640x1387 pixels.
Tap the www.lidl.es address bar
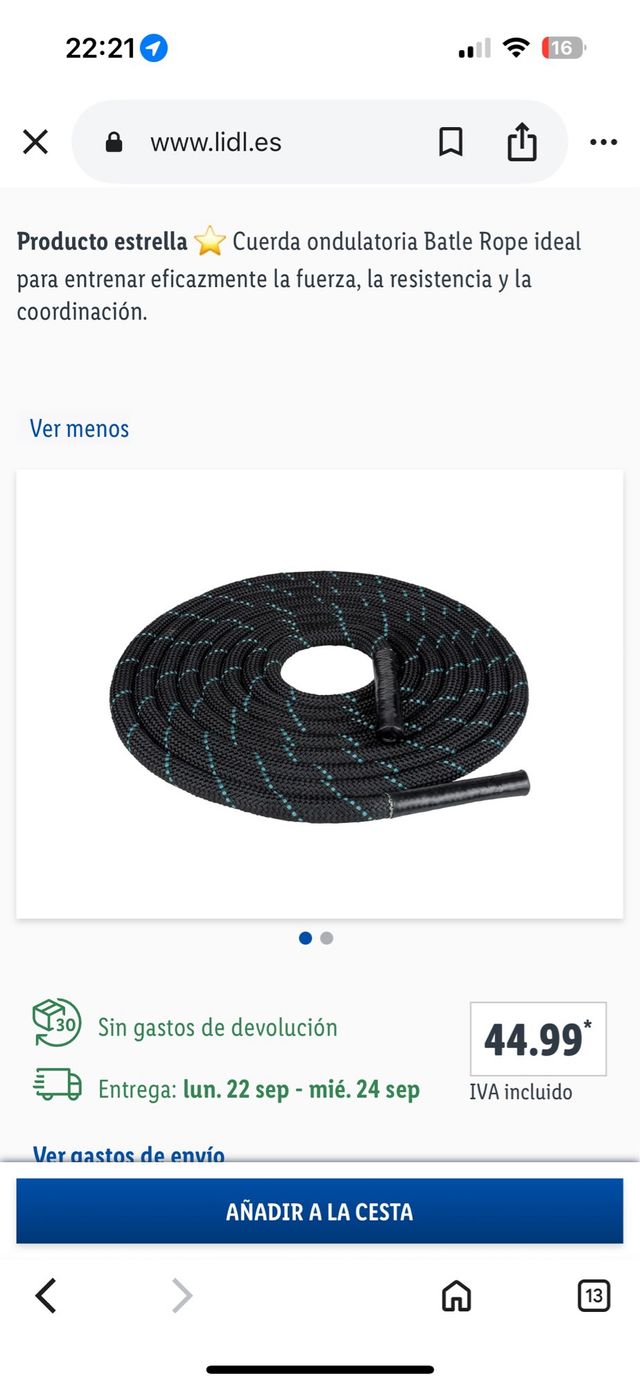216,142
